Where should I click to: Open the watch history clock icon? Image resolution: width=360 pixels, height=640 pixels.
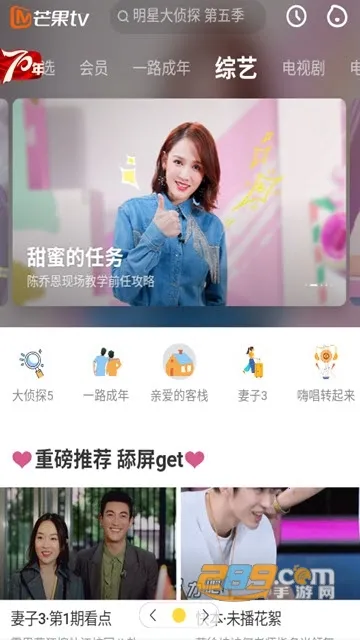[296, 17]
